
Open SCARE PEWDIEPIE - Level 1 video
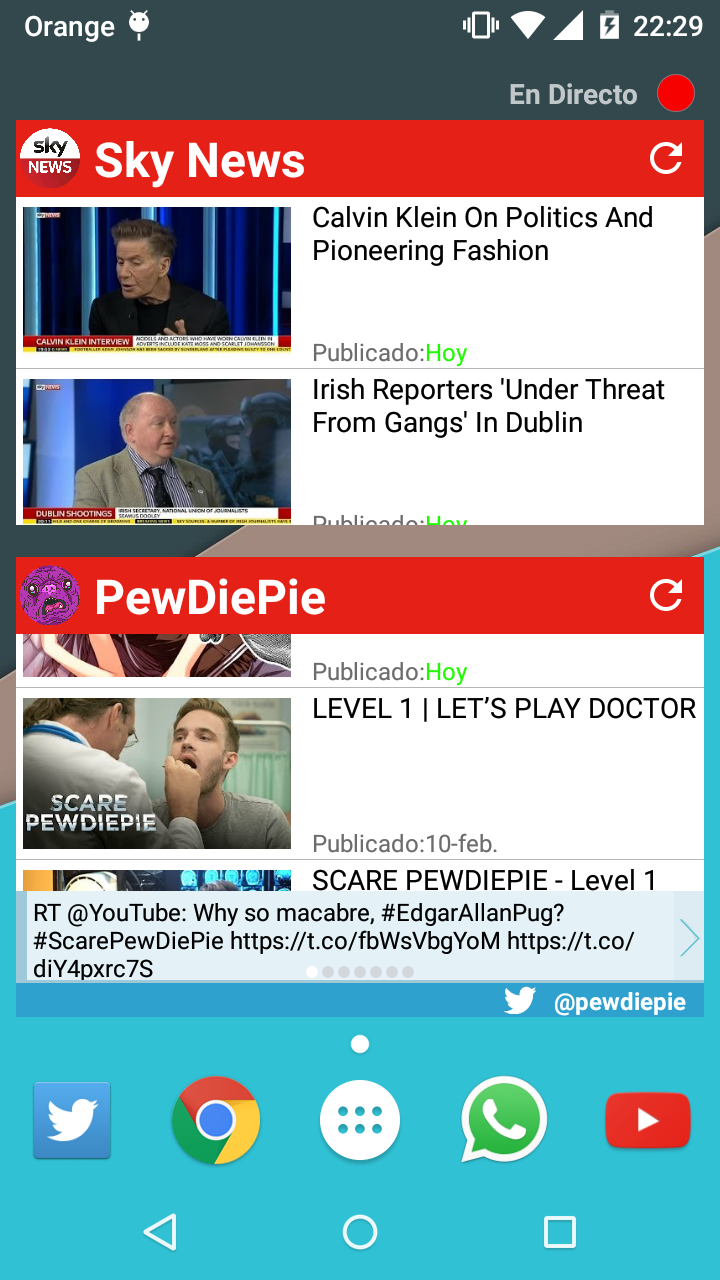coord(484,878)
